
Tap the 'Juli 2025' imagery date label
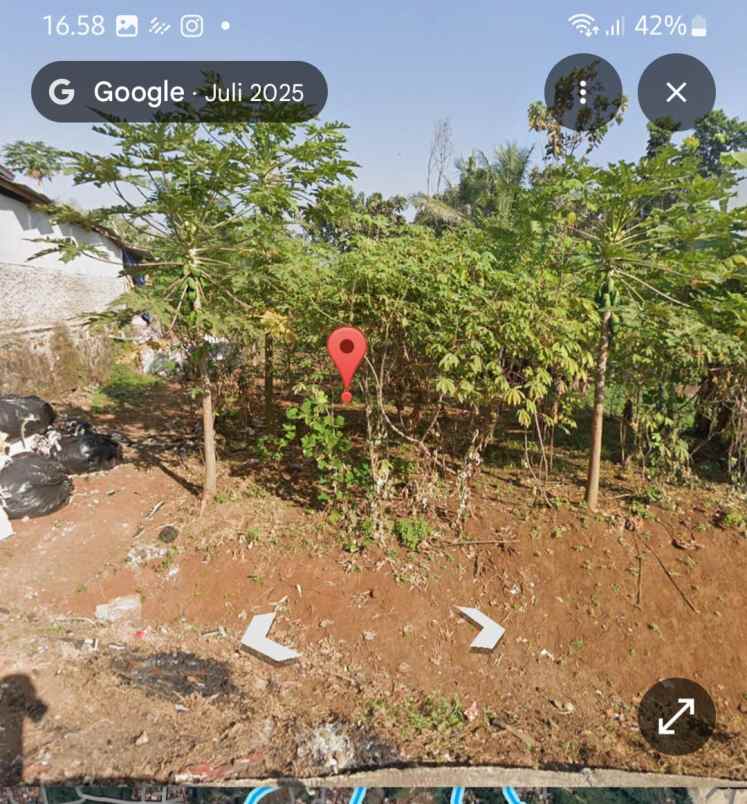tap(255, 92)
